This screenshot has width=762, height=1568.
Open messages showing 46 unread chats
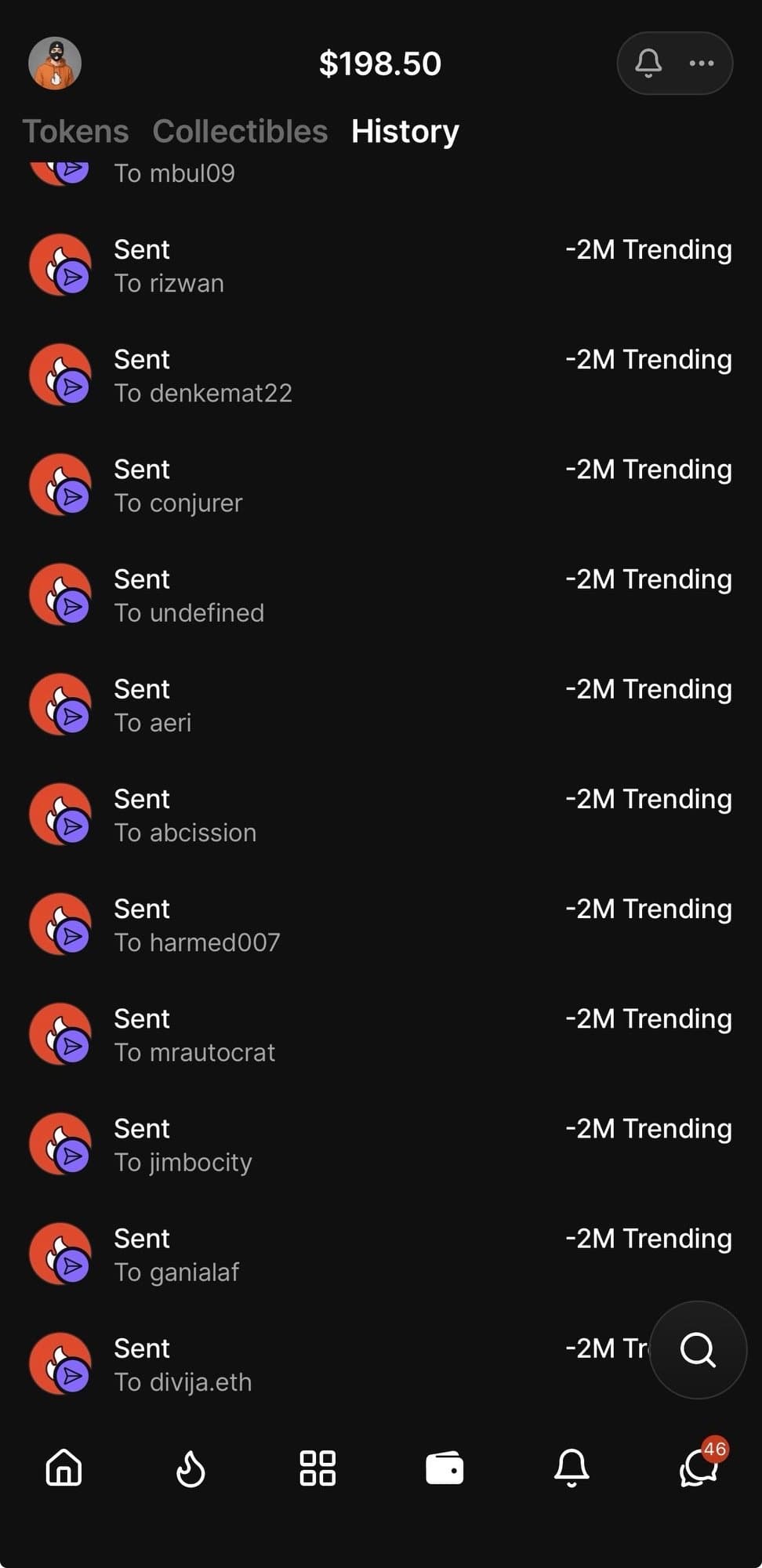tap(697, 1470)
